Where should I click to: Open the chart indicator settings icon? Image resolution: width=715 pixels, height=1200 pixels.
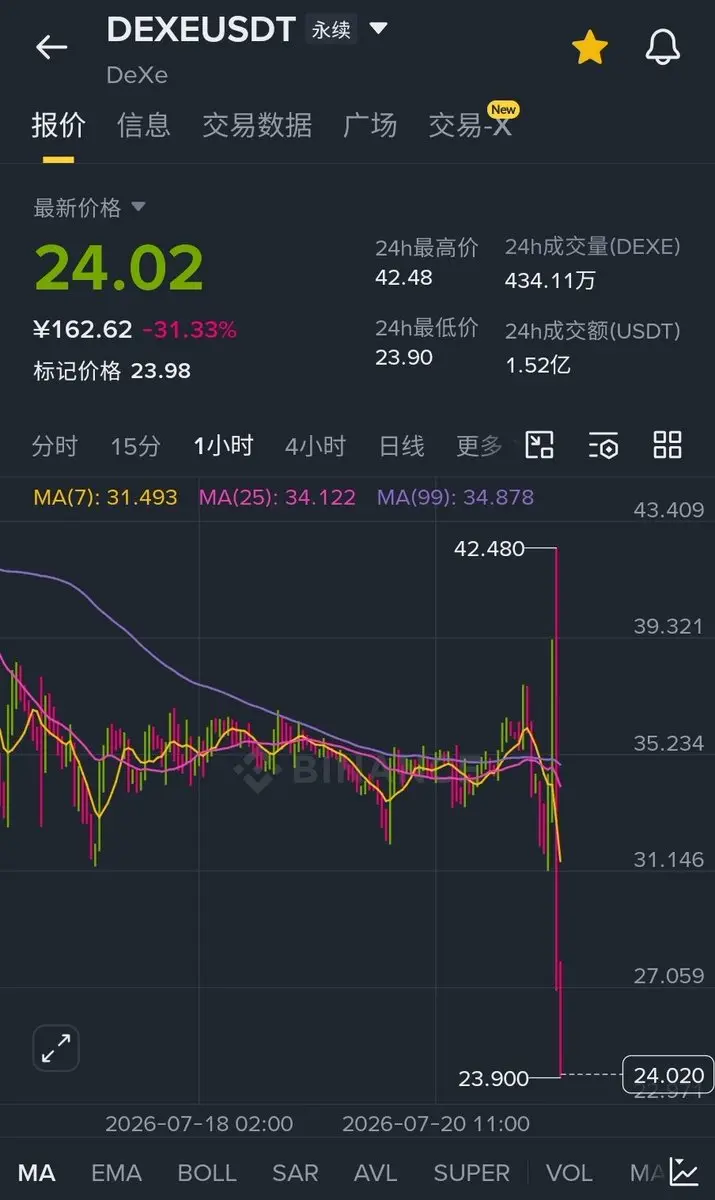(603, 445)
